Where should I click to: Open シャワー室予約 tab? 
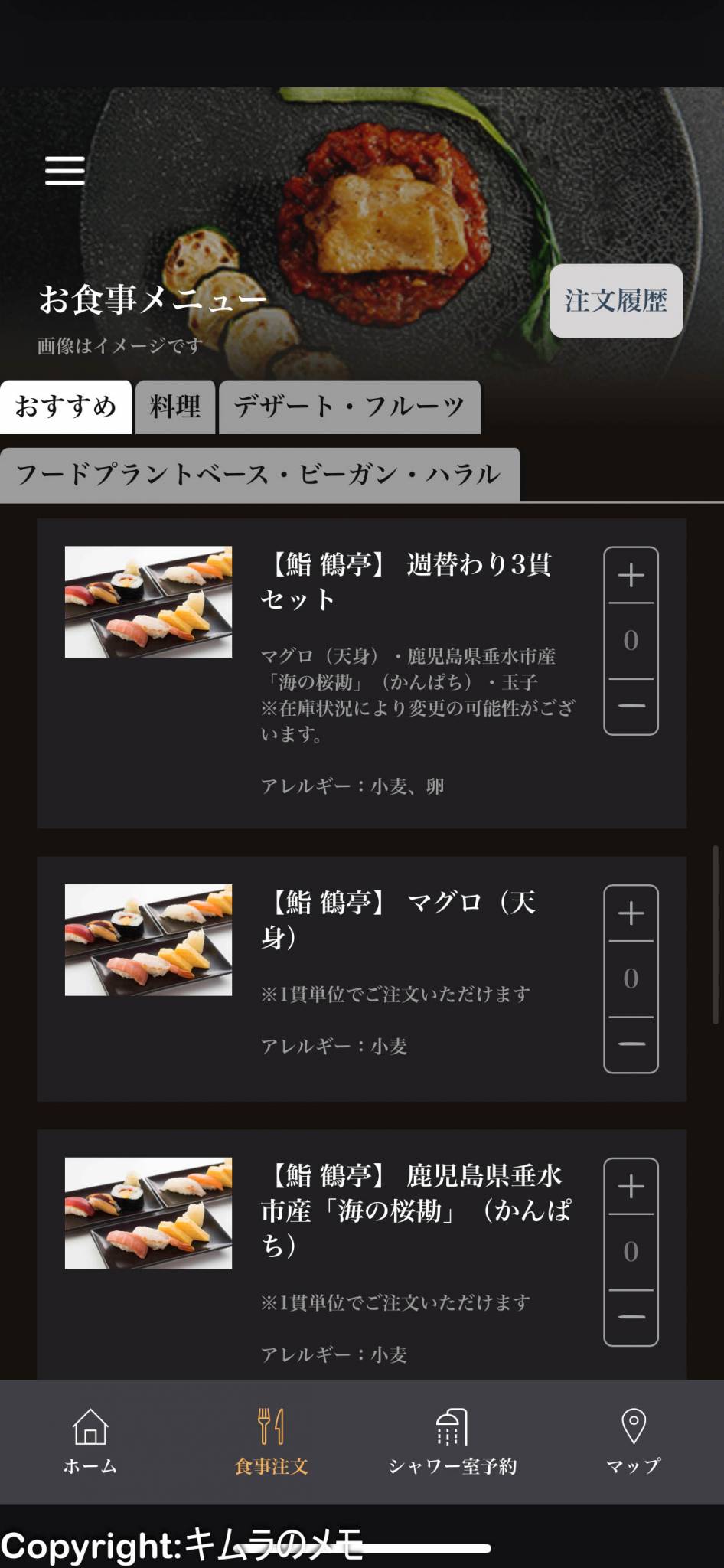coord(452,1442)
